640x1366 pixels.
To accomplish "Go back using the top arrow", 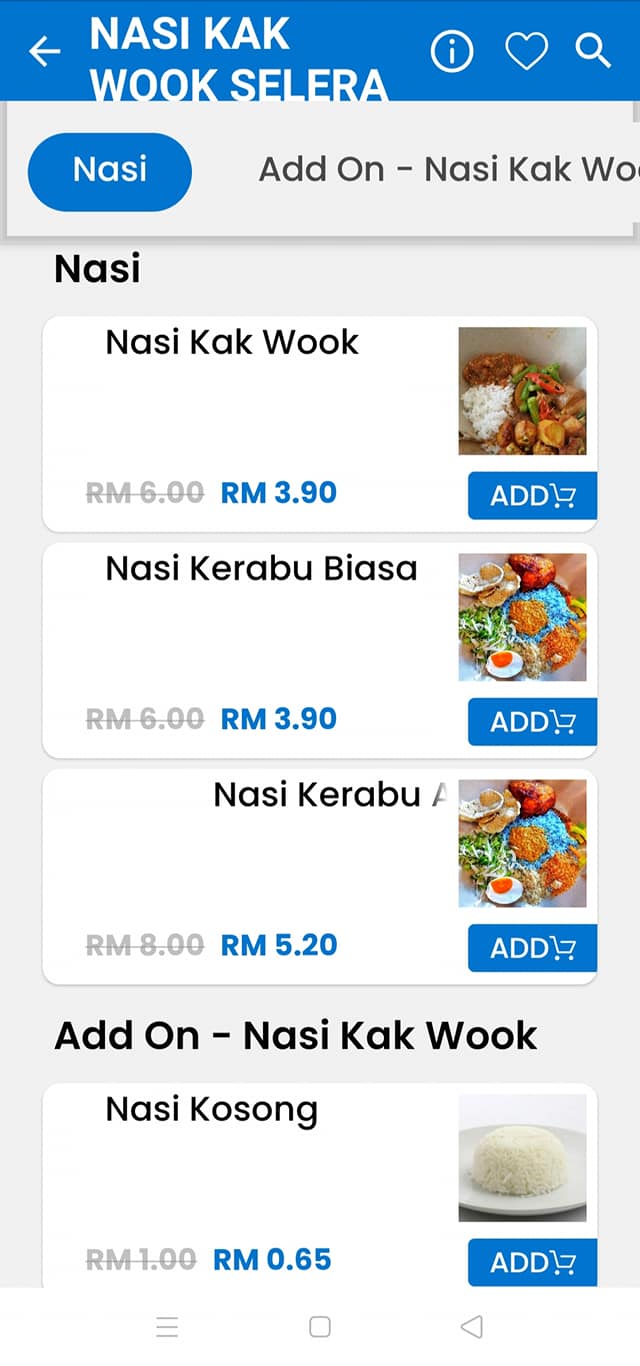I will click(x=44, y=51).
